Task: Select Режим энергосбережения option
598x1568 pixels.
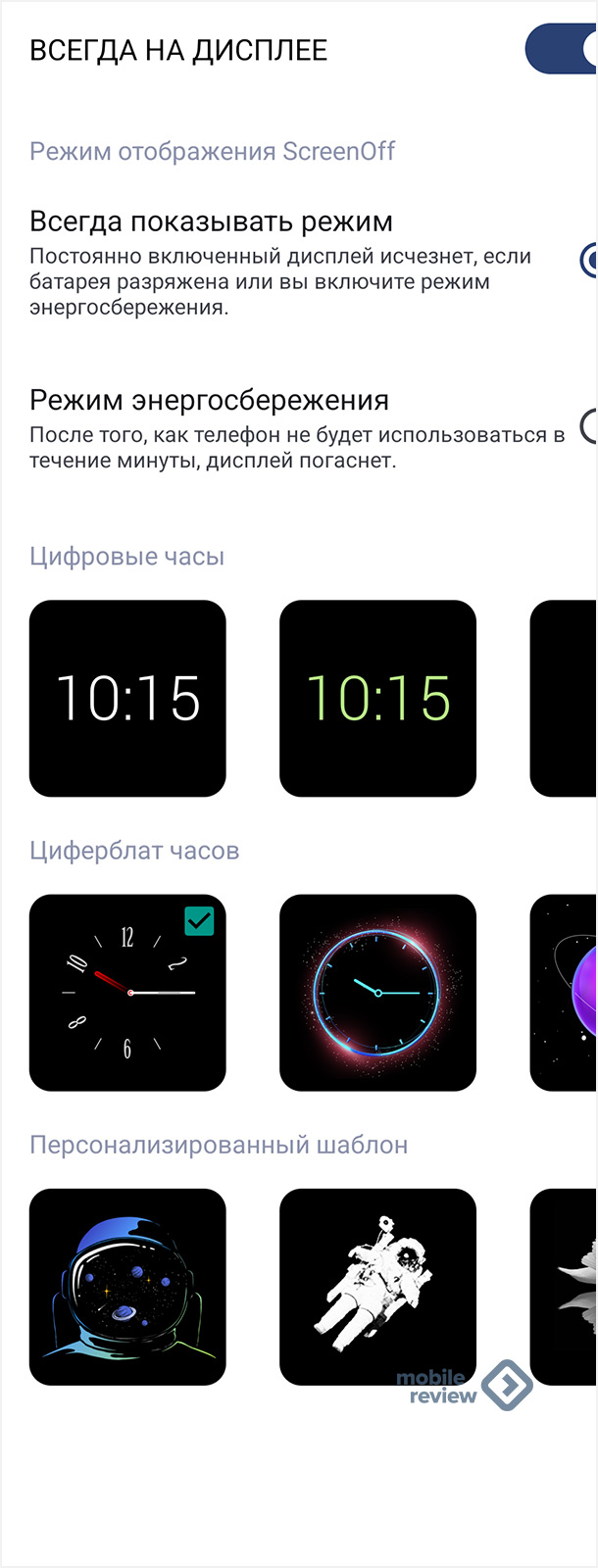Action: (x=588, y=425)
